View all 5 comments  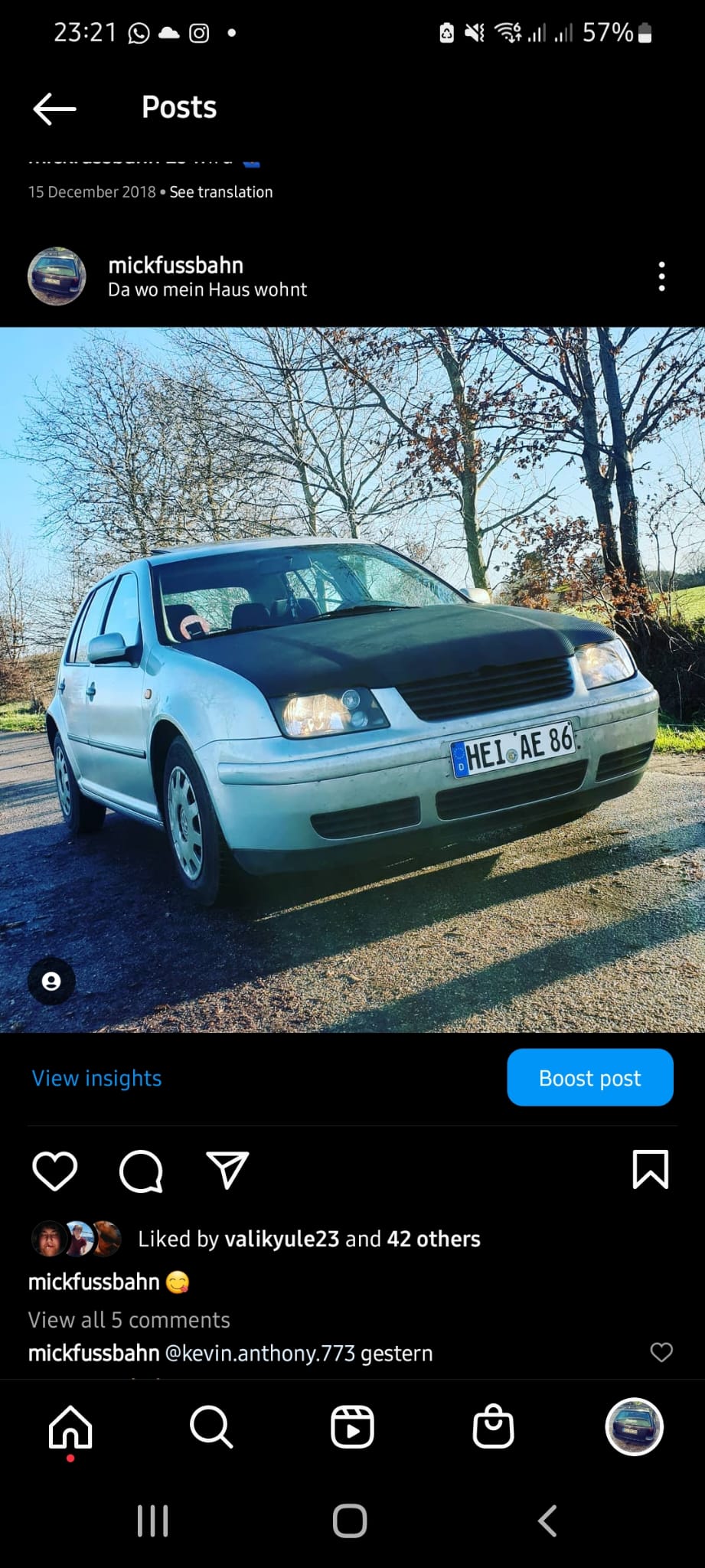[129, 1320]
